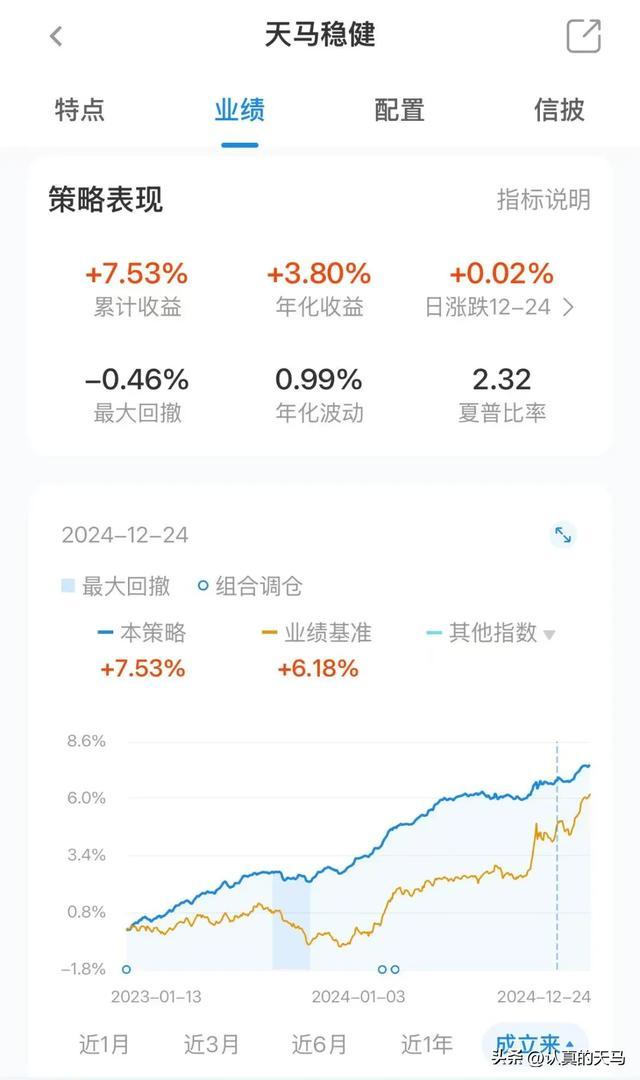
Task: Switch to the 信披 tab
Action: (x=559, y=110)
